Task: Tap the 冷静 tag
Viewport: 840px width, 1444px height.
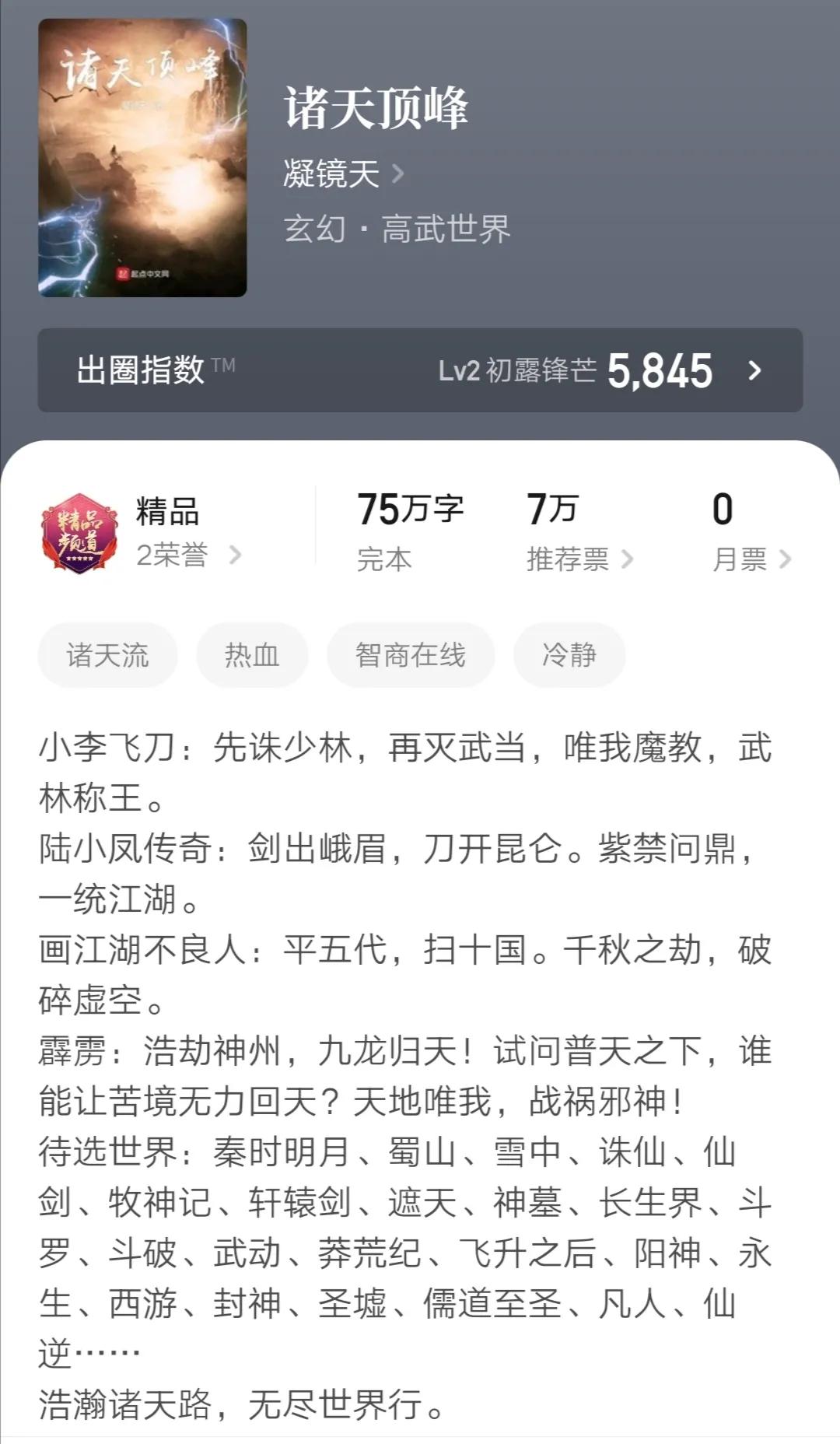Action: point(569,655)
